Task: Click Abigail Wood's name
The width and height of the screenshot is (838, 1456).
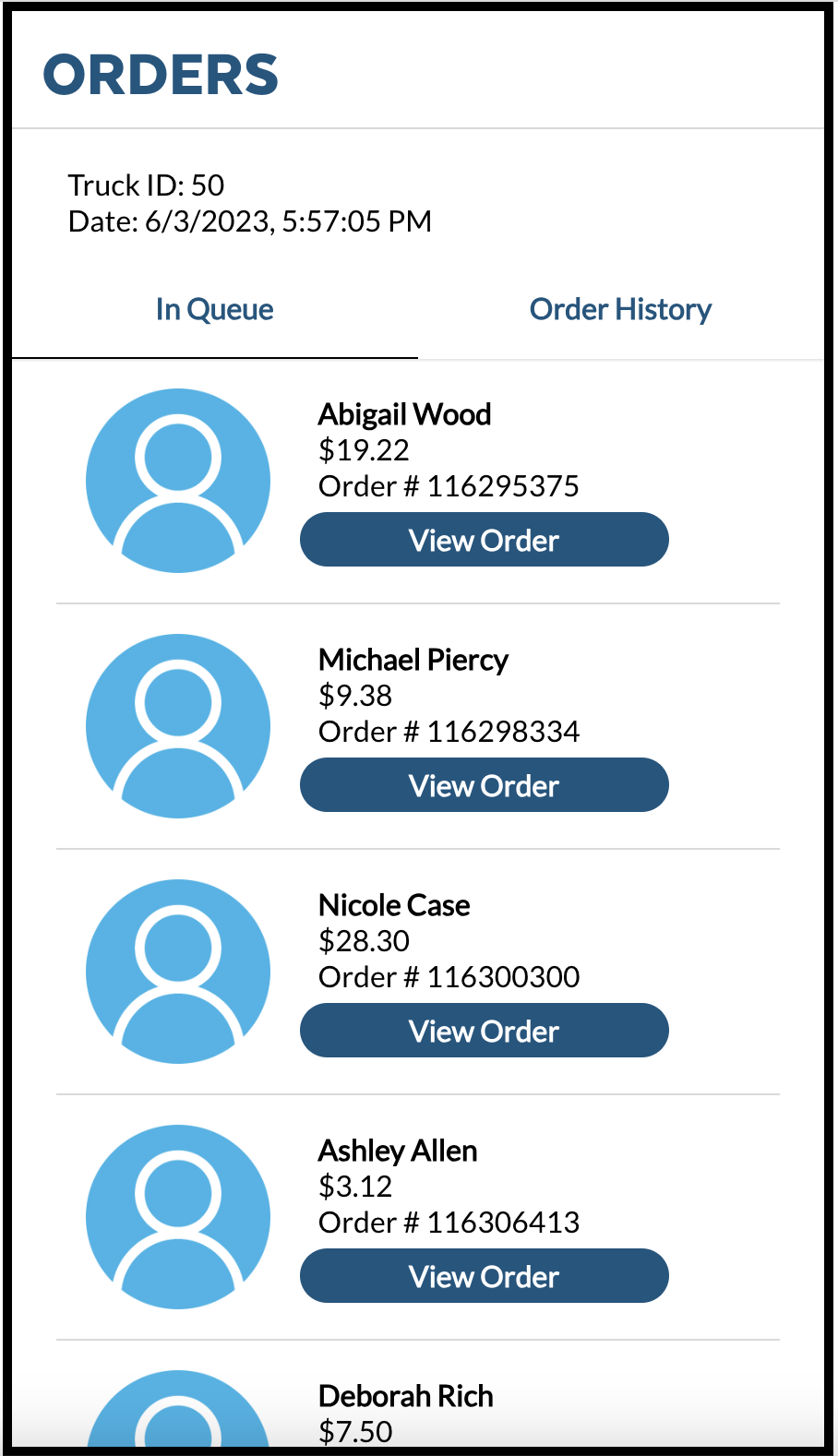Action: [404, 414]
